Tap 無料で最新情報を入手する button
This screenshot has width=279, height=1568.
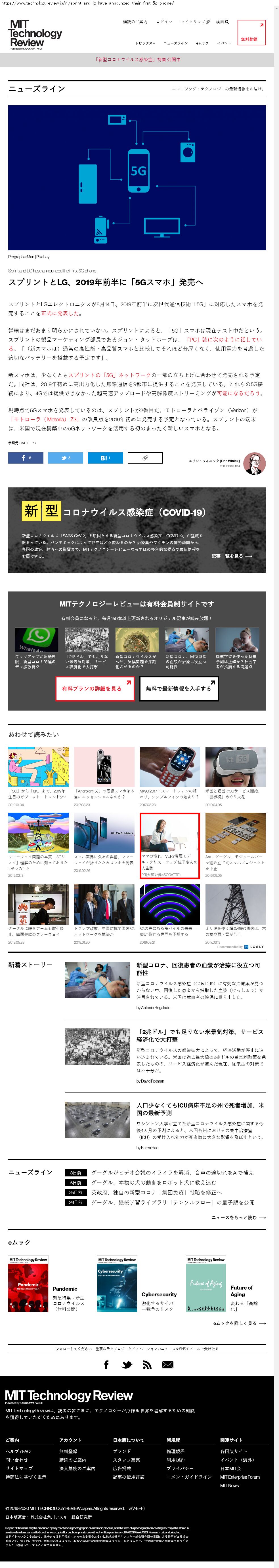coord(179,688)
